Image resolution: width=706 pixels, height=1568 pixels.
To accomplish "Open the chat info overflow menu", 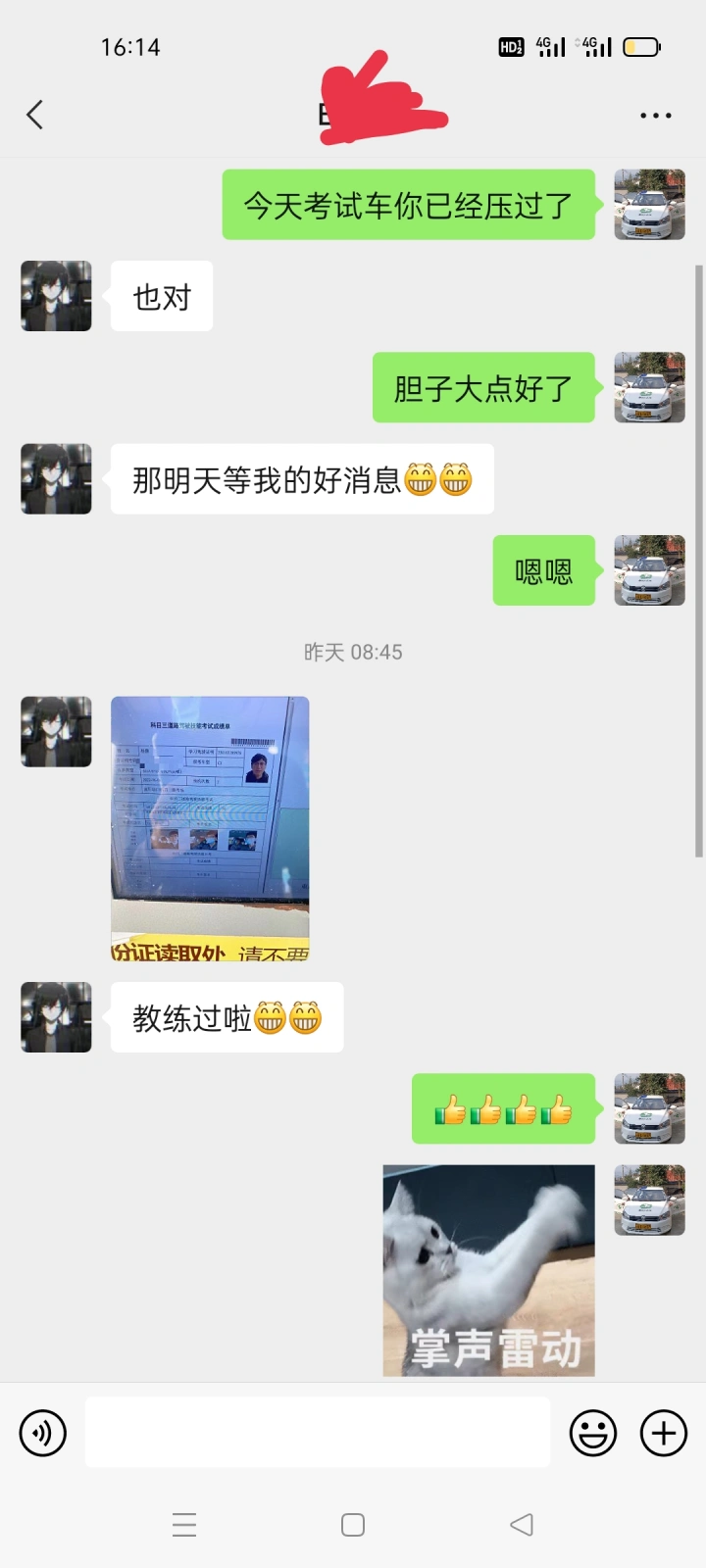I will [655, 116].
